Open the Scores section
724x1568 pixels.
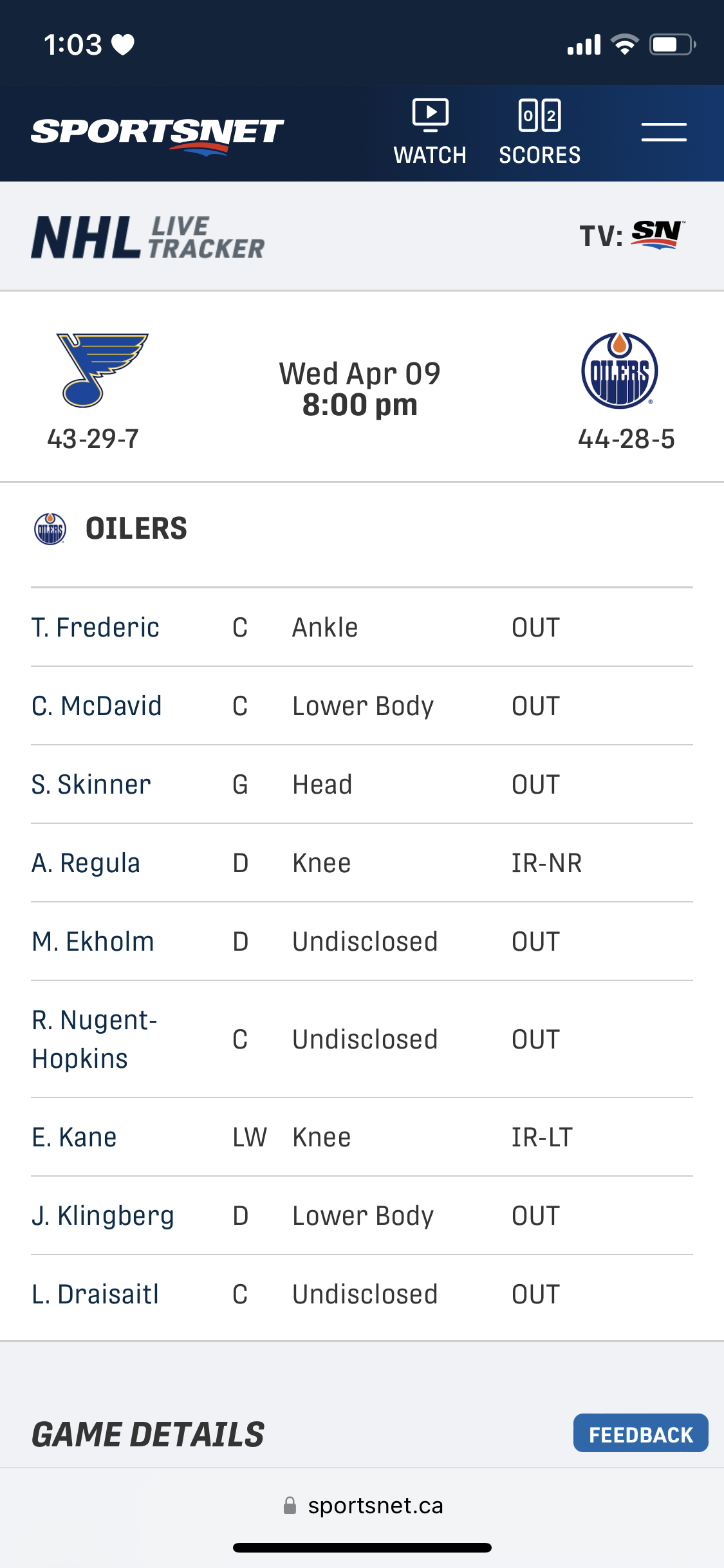click(x=539, y=132)
